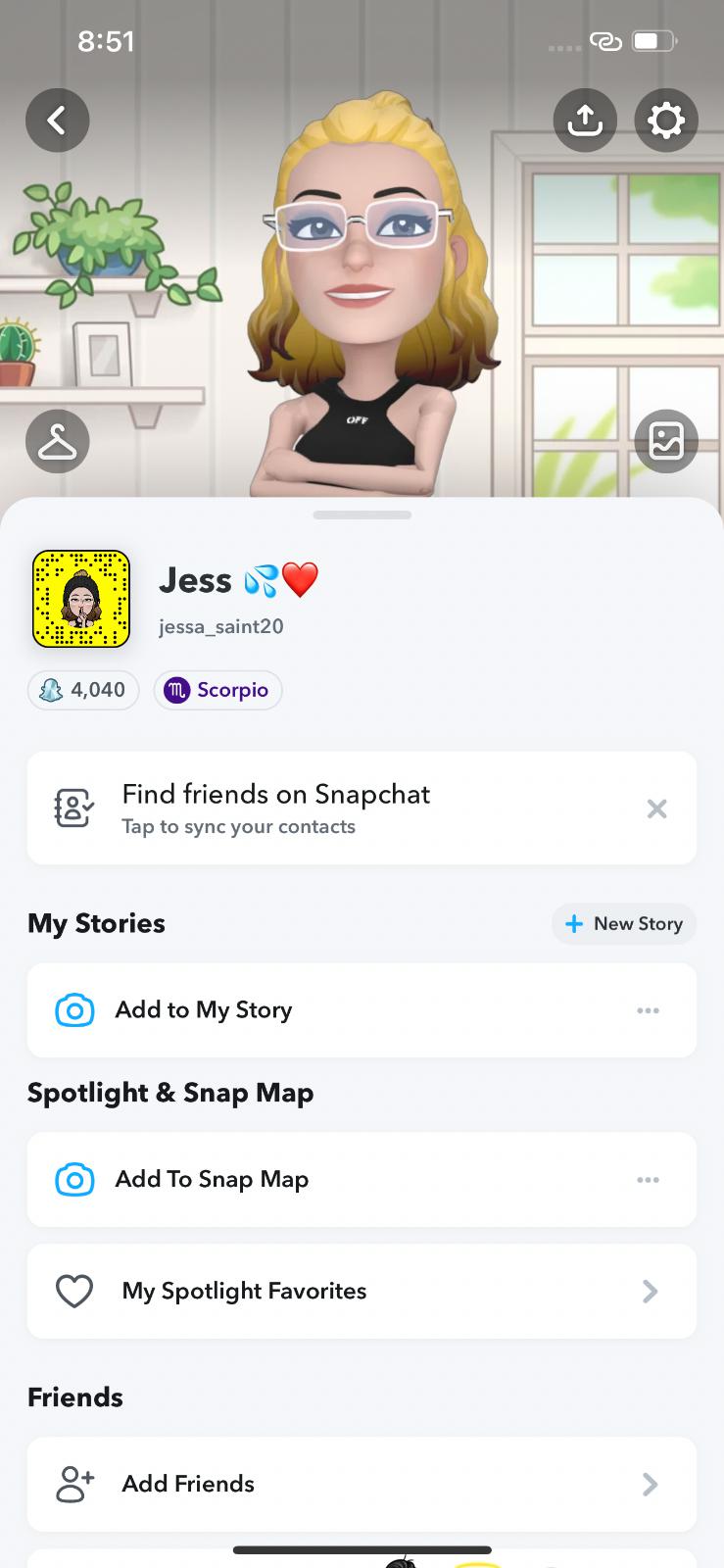The image size is (724, 1568).
Task: Open more options for Snap Map
Action: [x=648, y=1180]
